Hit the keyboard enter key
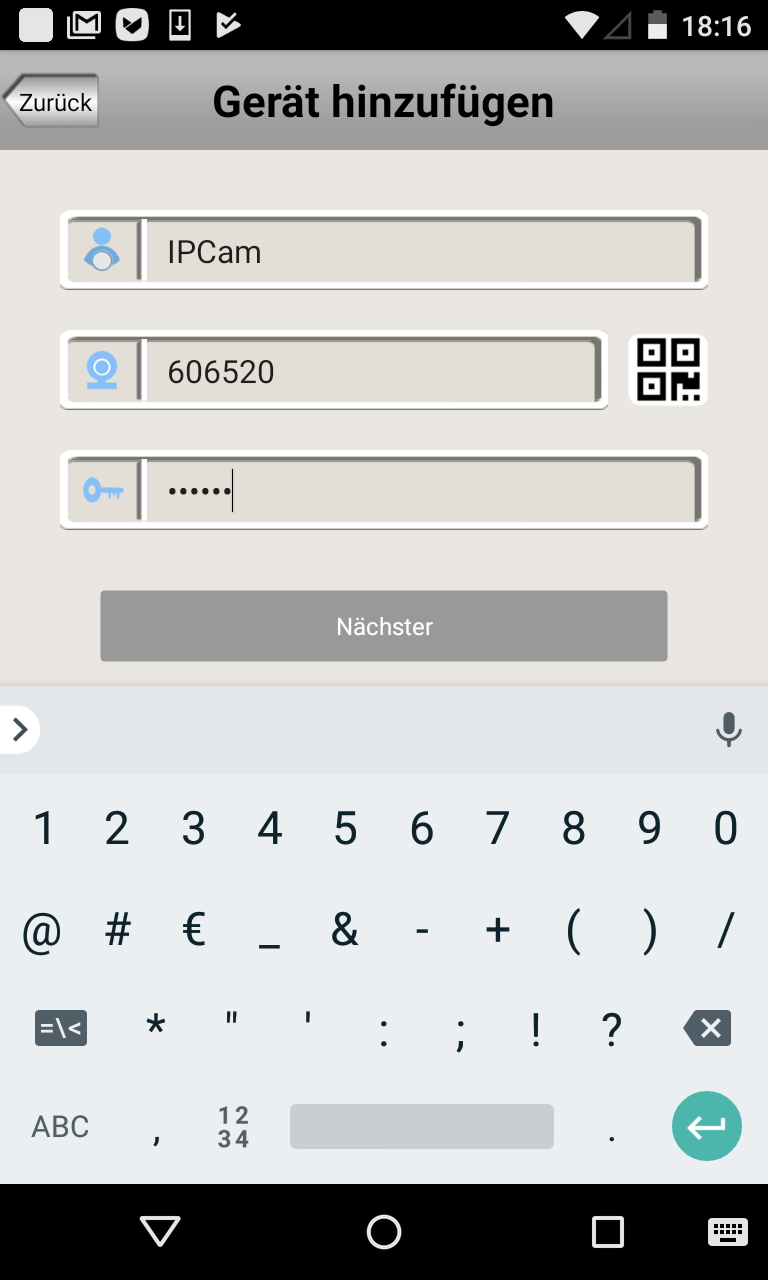The height and width of the screenshot is (1280, 768). pos(707,1127)
